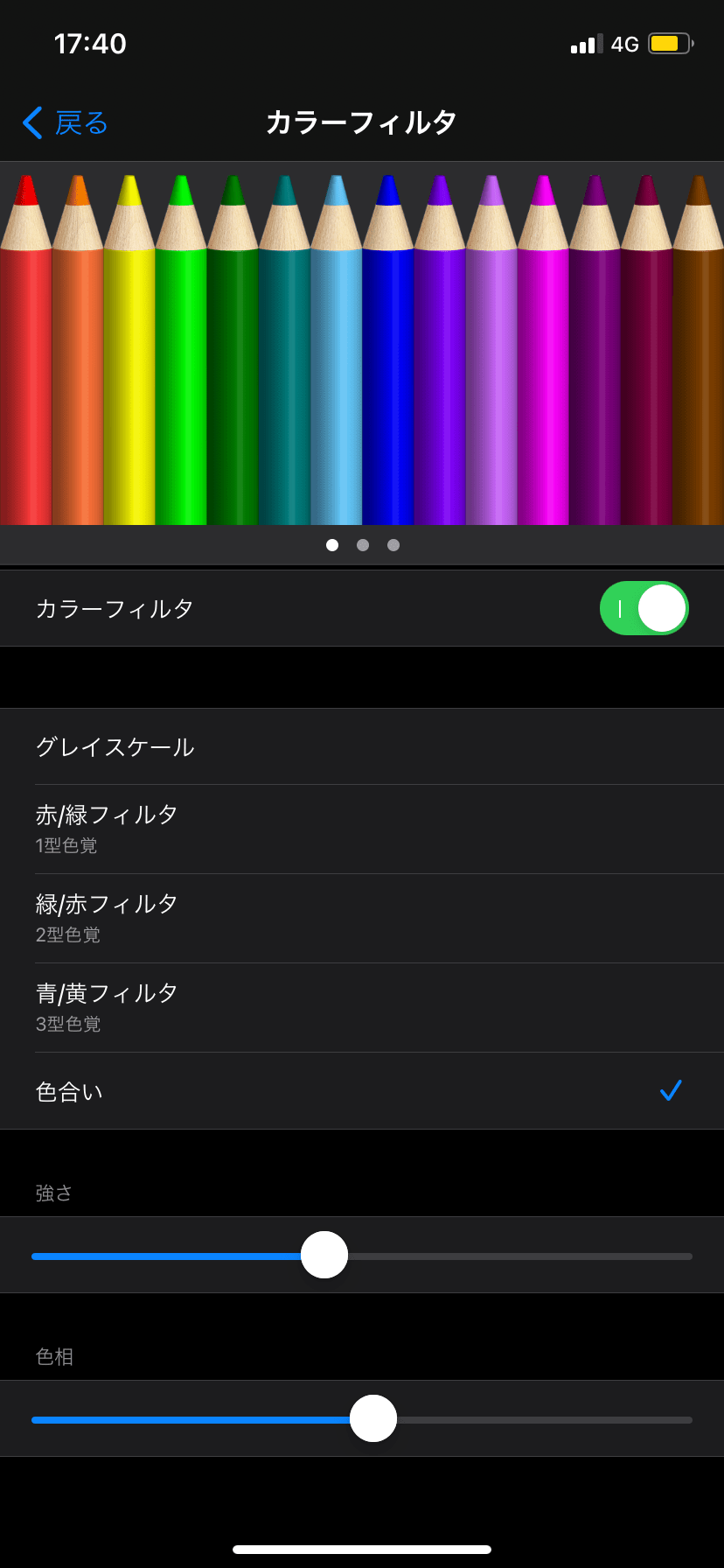Tap the preview page indicator dots

point(362,545)
